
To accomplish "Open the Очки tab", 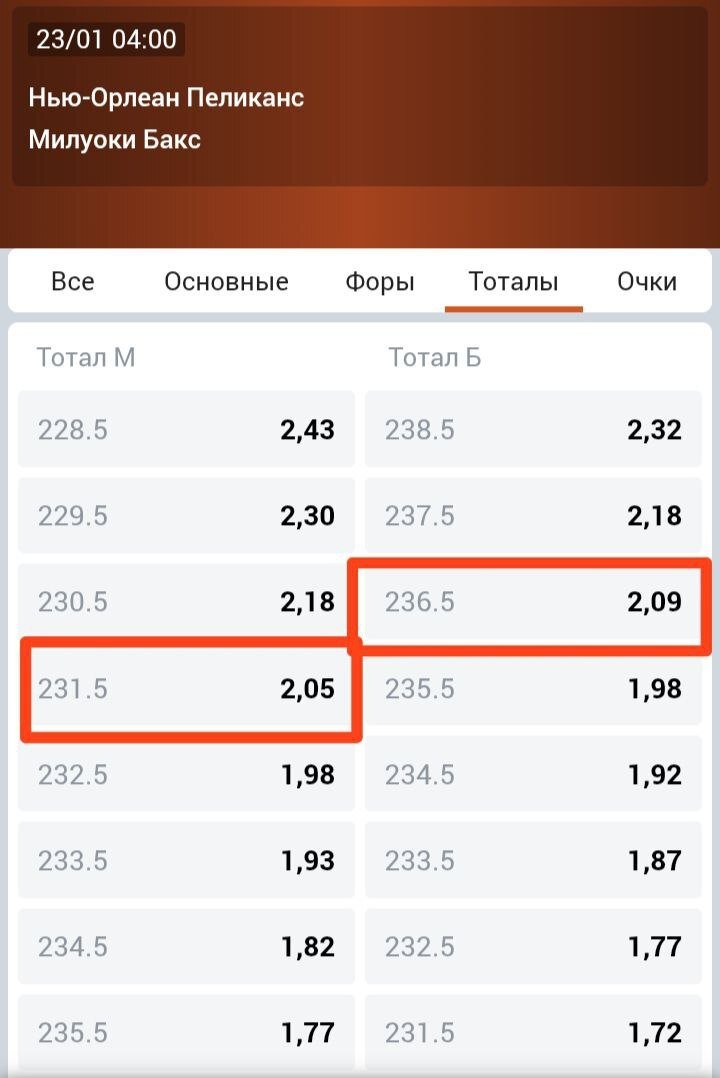I will pos(647,282).
